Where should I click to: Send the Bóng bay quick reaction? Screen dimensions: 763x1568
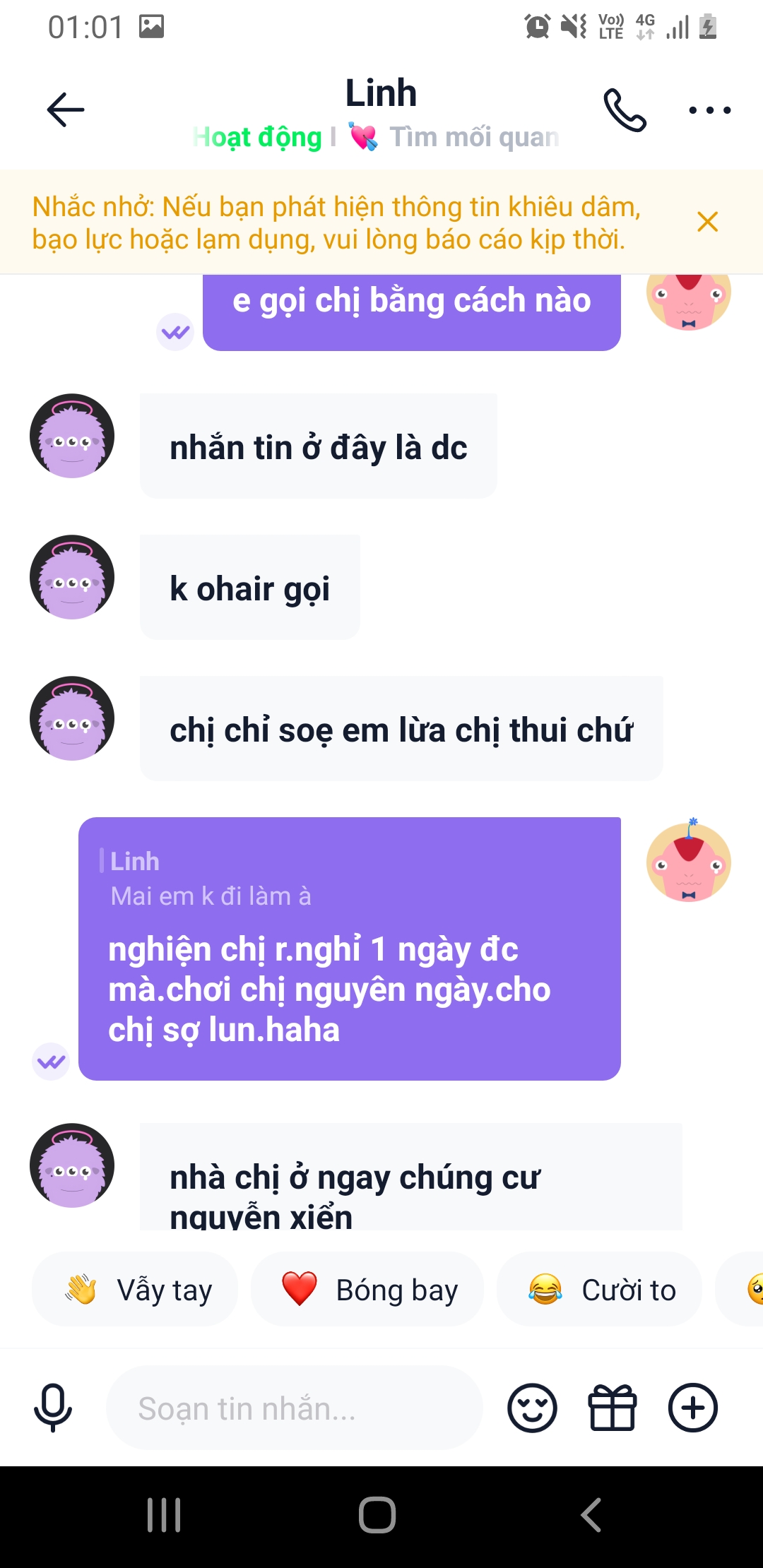[367, 1290]
